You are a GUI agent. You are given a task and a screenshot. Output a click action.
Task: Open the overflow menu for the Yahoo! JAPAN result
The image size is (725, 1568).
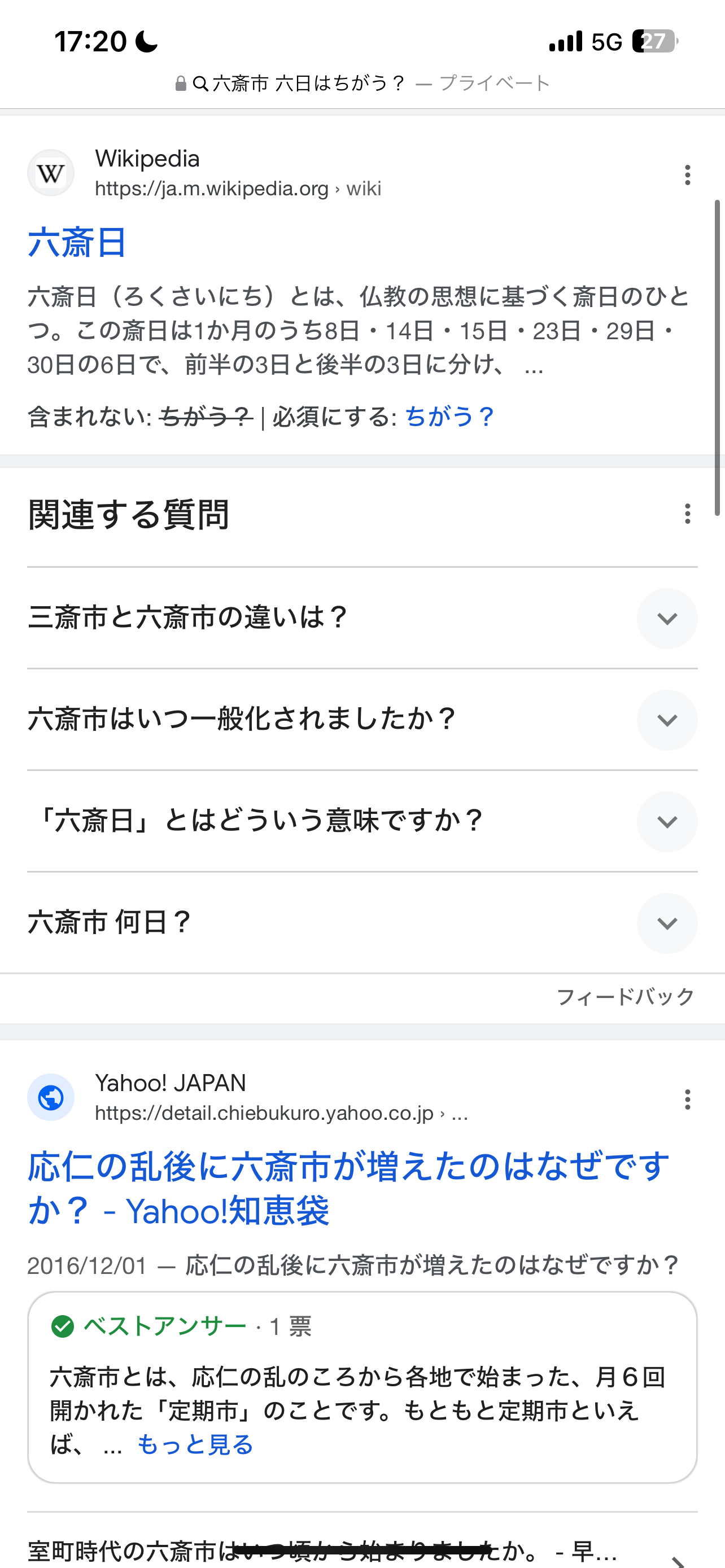click(687, 1100)
